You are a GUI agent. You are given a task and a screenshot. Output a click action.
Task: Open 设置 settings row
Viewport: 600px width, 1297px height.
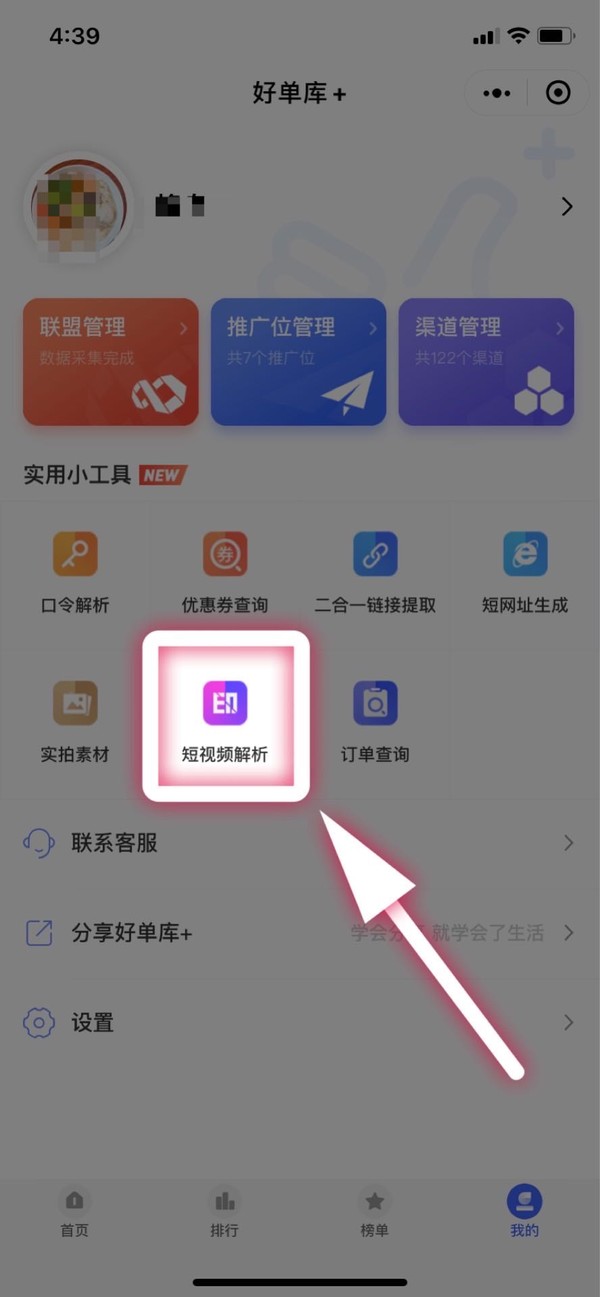(300, 1022)
